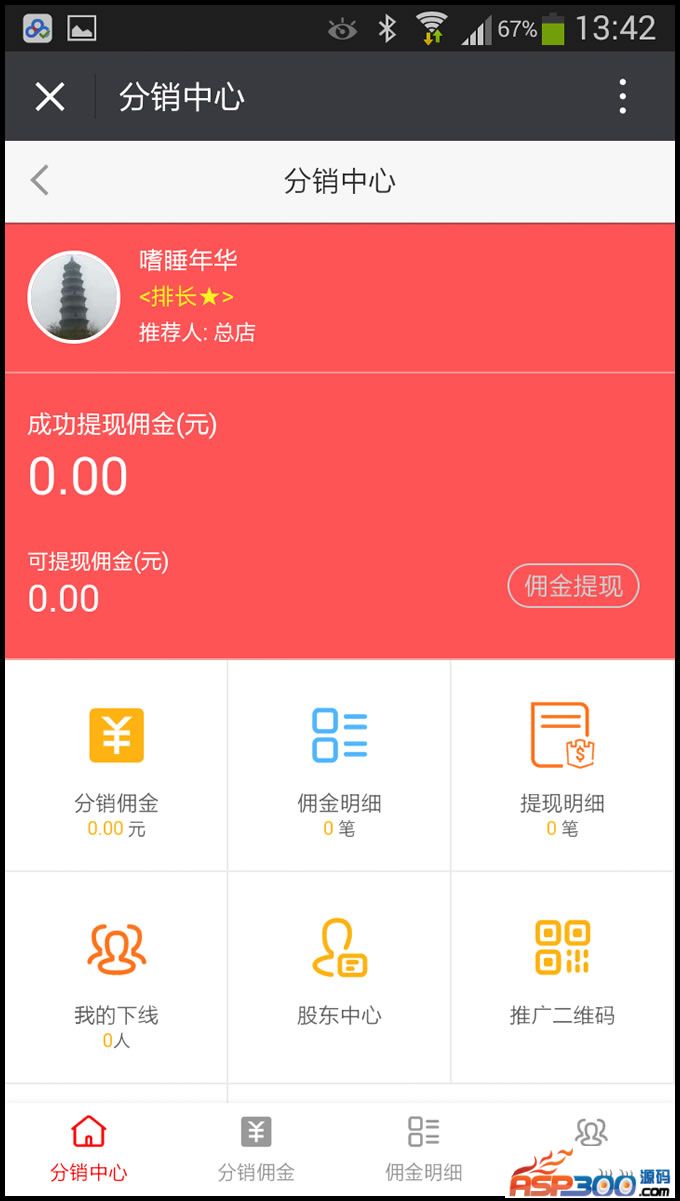Go back using the left arrow

point(40,181)
